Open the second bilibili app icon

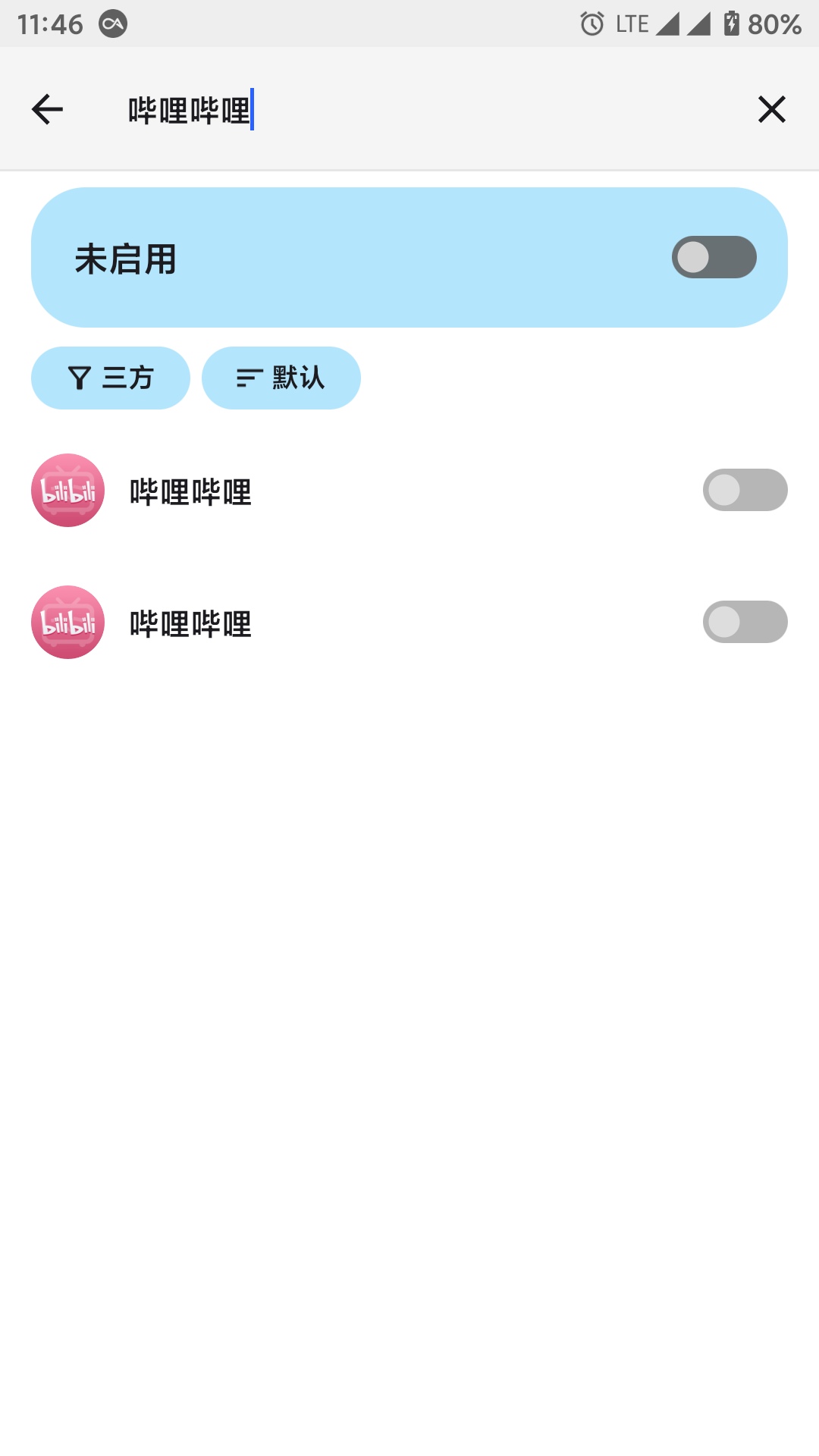click(x=67, y=622)
